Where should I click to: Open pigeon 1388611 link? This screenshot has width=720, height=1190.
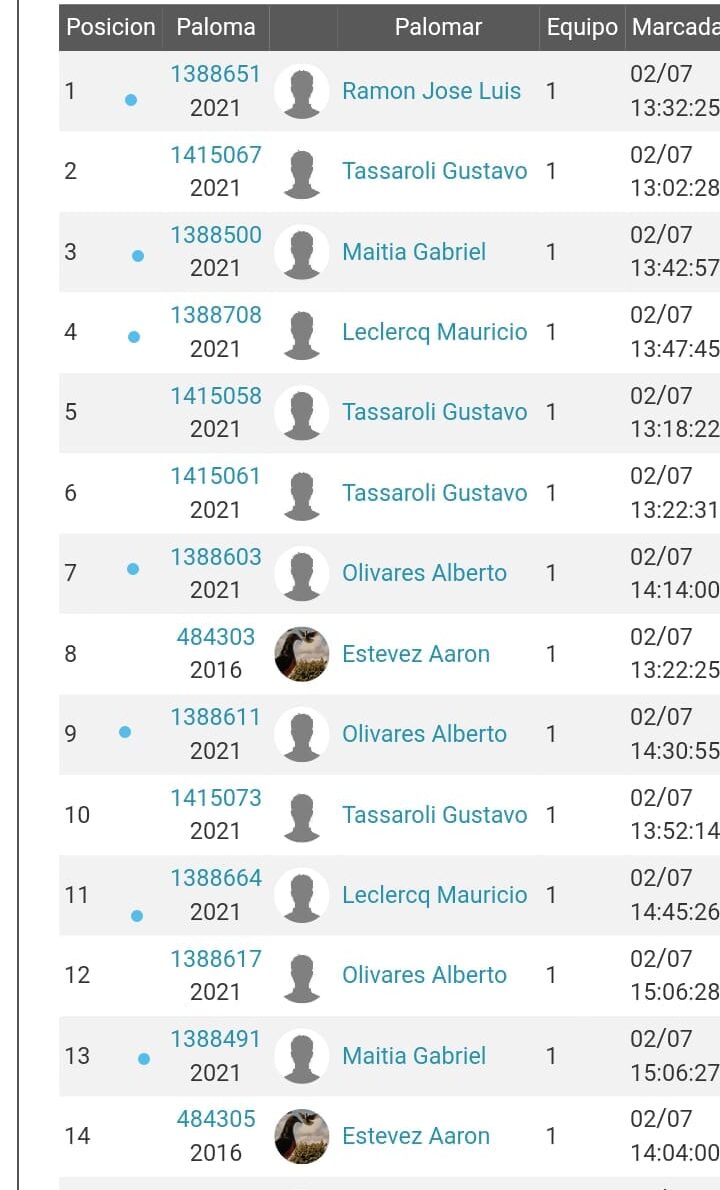point(215,717)
